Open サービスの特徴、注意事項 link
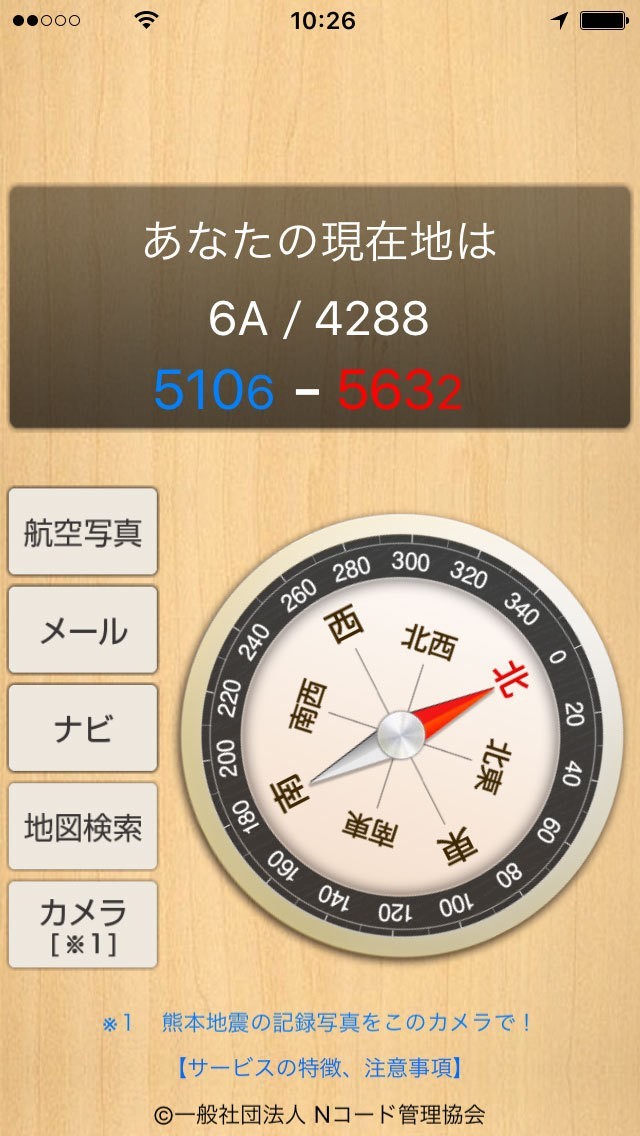640x1136 pixels. point(319,1067)
